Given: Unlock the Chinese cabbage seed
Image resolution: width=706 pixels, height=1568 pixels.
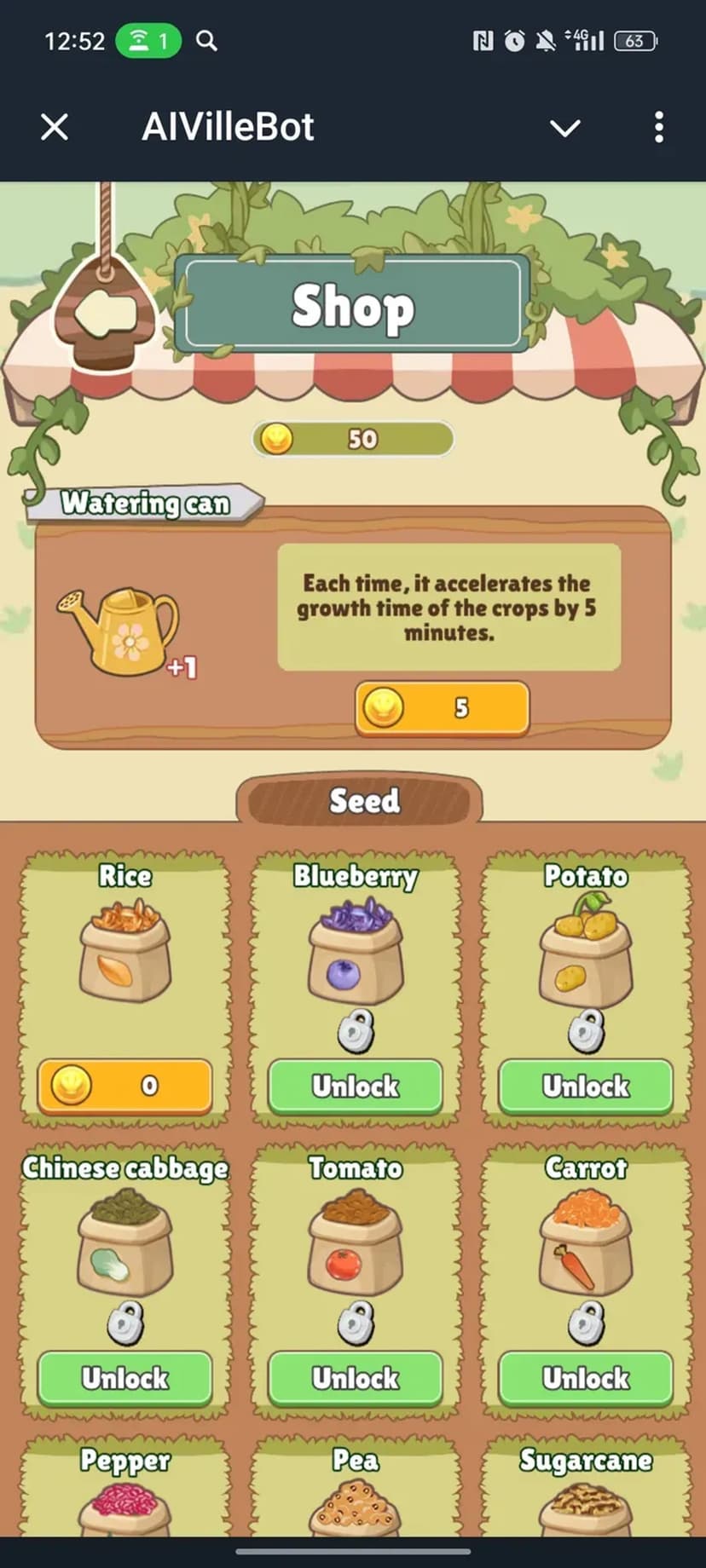Looking at the screenshot, I should (x=124, y=1378).
